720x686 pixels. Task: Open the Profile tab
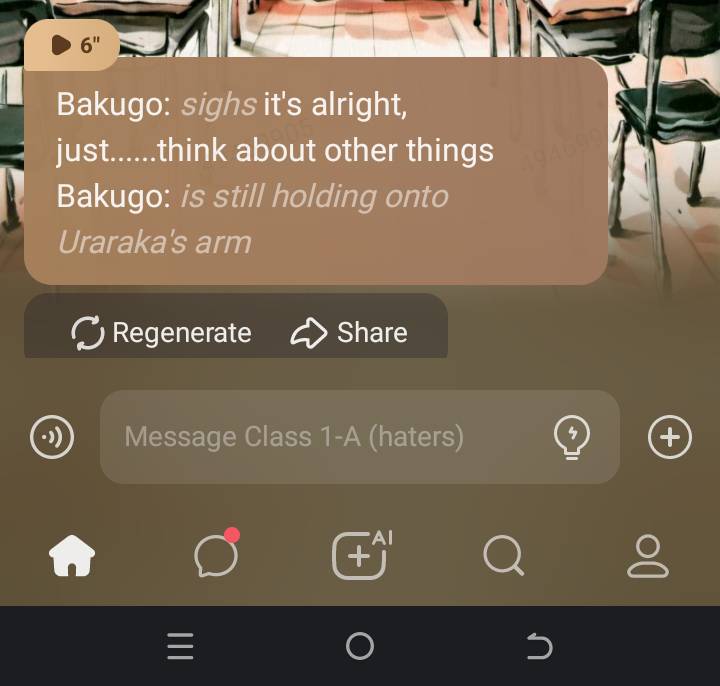(x=647, y=555)
